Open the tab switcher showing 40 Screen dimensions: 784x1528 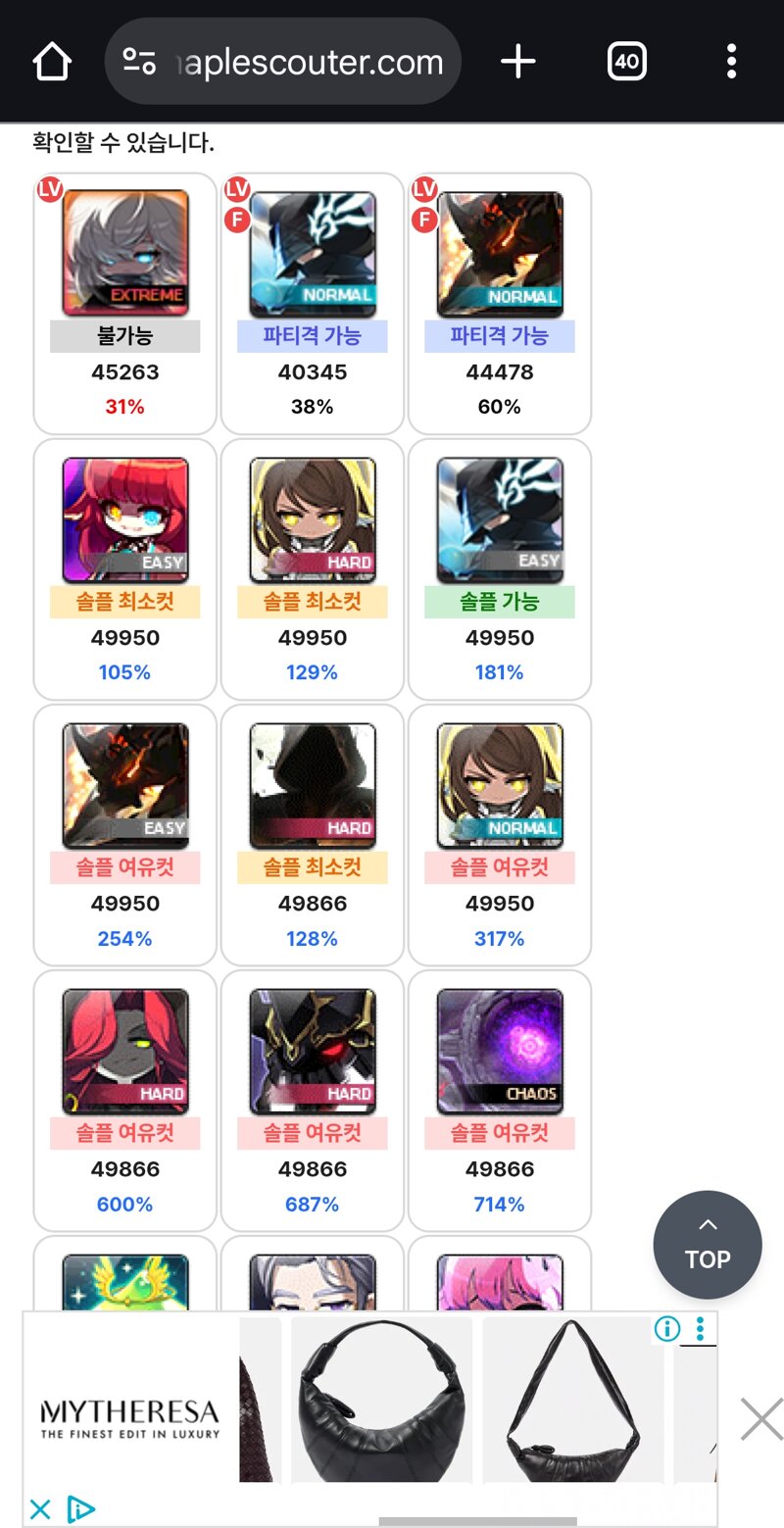pyautogui.click(x=627, y=63)
